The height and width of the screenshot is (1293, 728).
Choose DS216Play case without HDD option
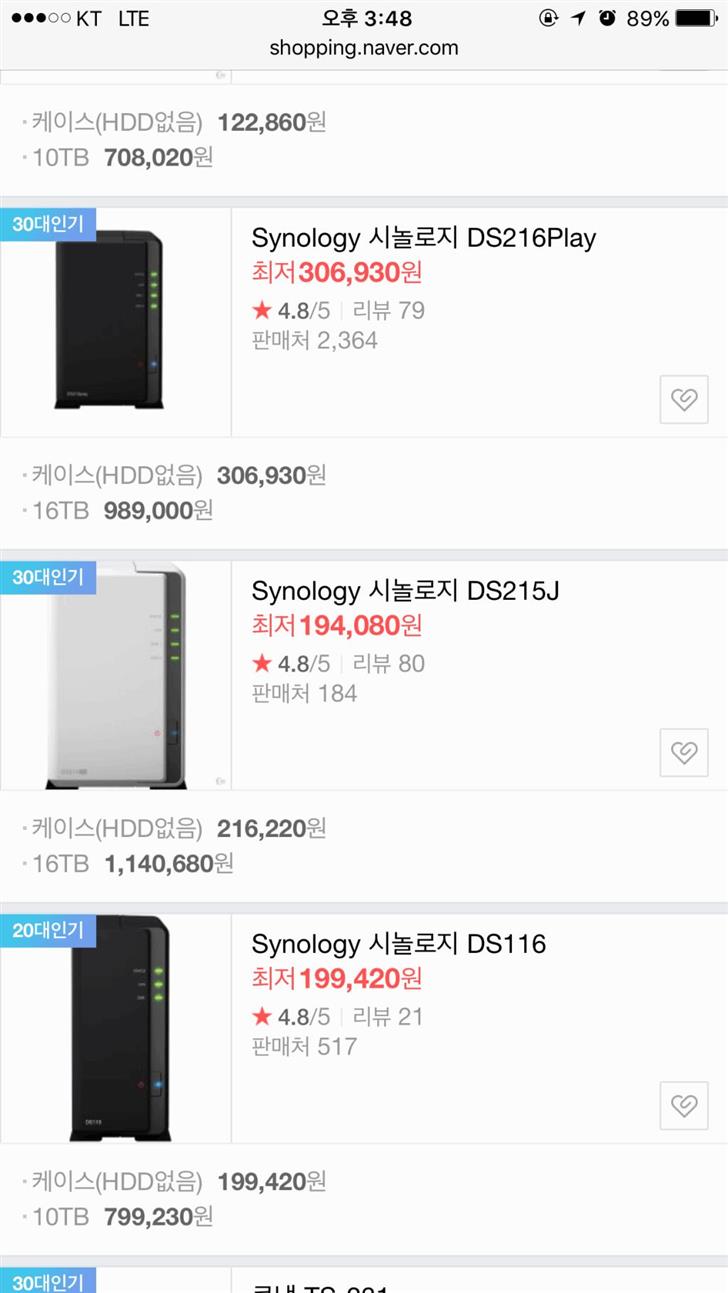tap(175, 475)
